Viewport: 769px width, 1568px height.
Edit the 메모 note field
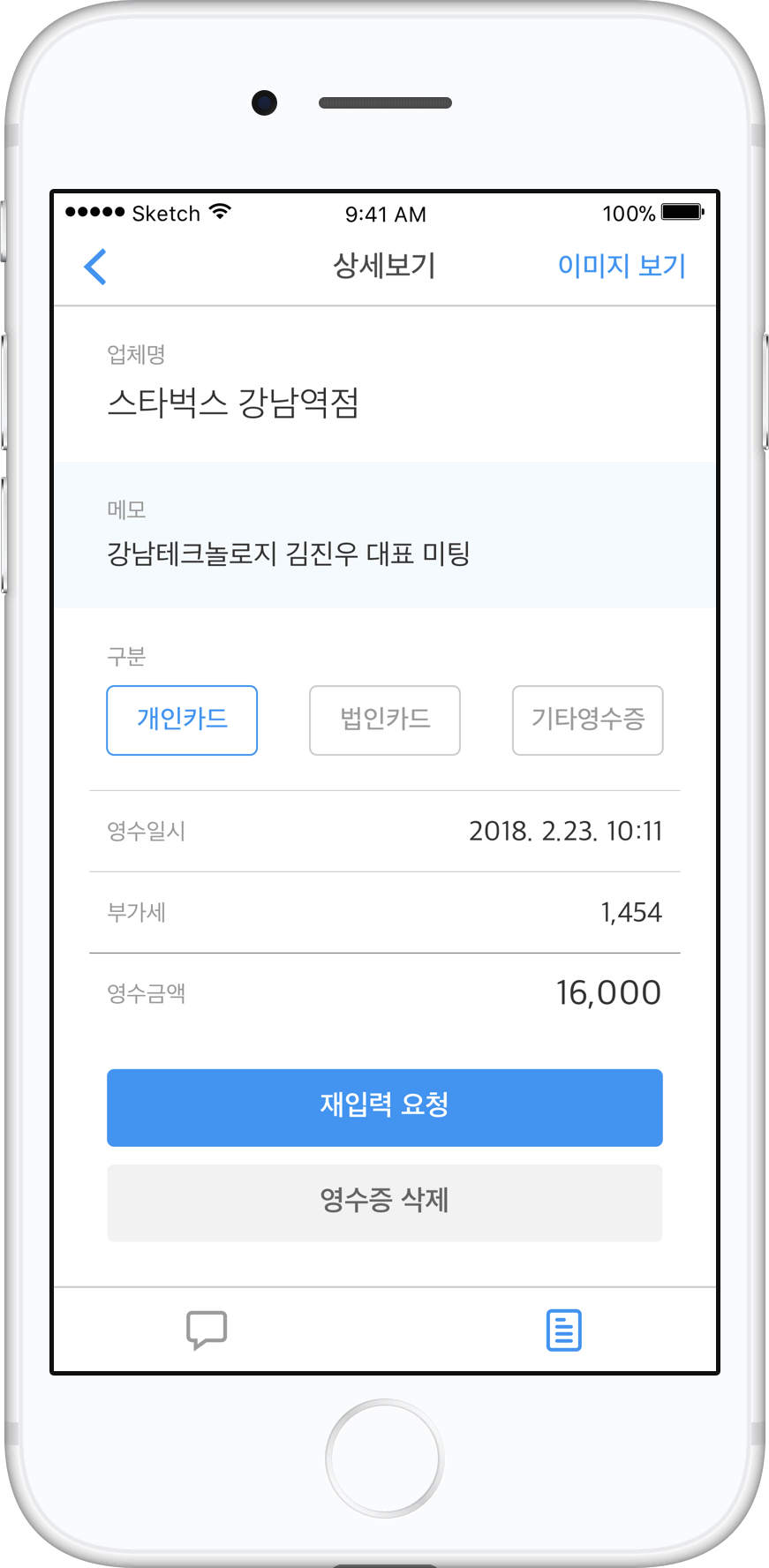pos(289,554)
